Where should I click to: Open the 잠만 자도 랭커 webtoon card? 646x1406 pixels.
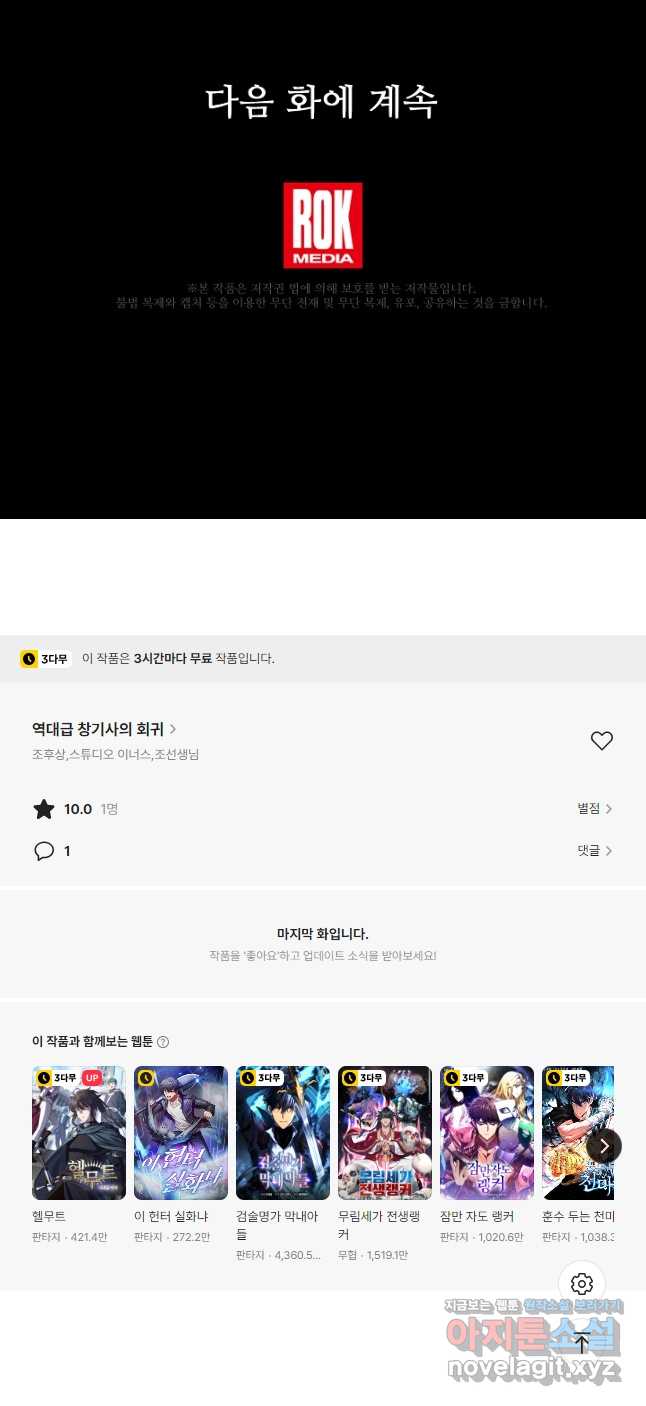pos(487,1133)
